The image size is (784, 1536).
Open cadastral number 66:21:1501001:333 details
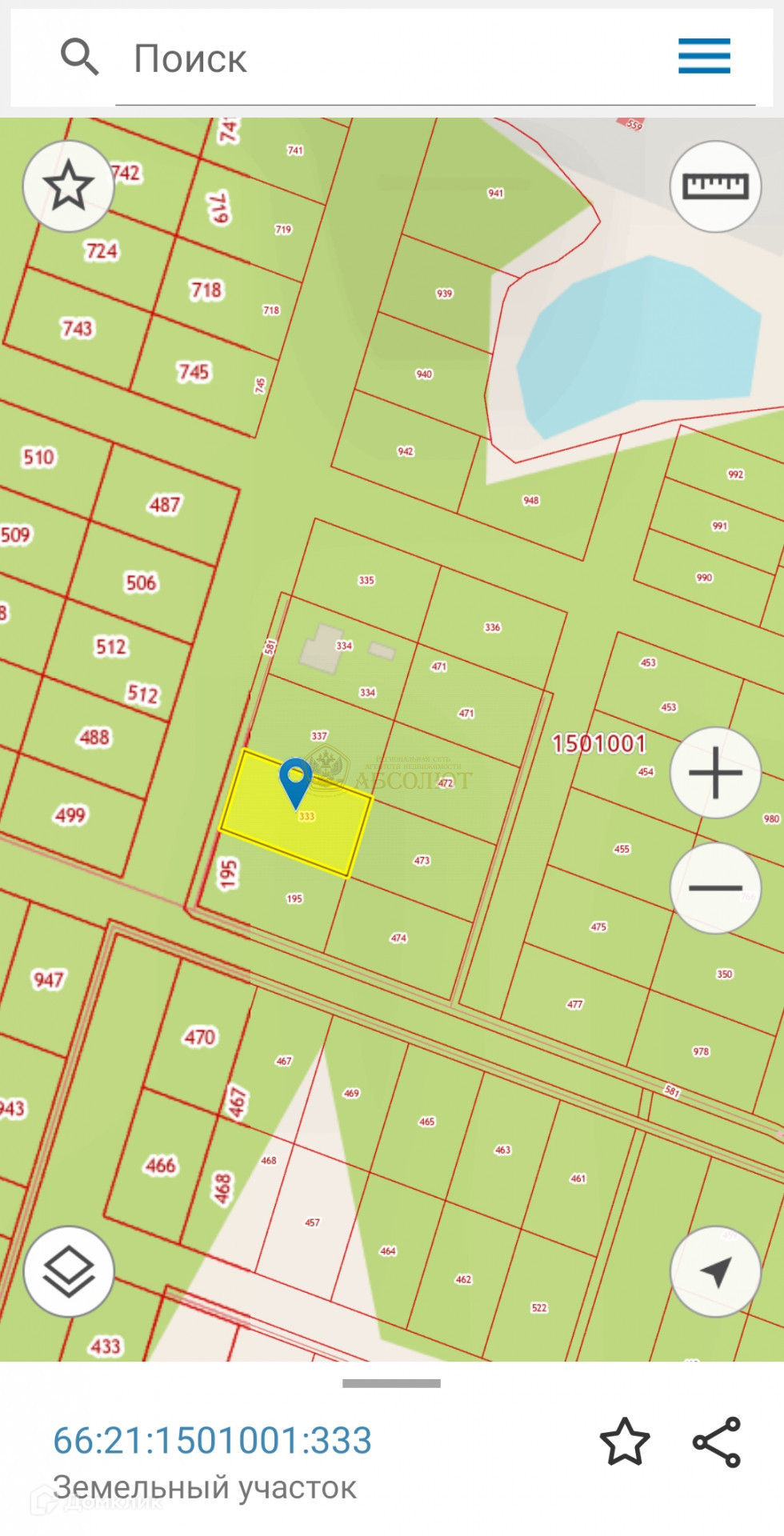pos(213,1441)
